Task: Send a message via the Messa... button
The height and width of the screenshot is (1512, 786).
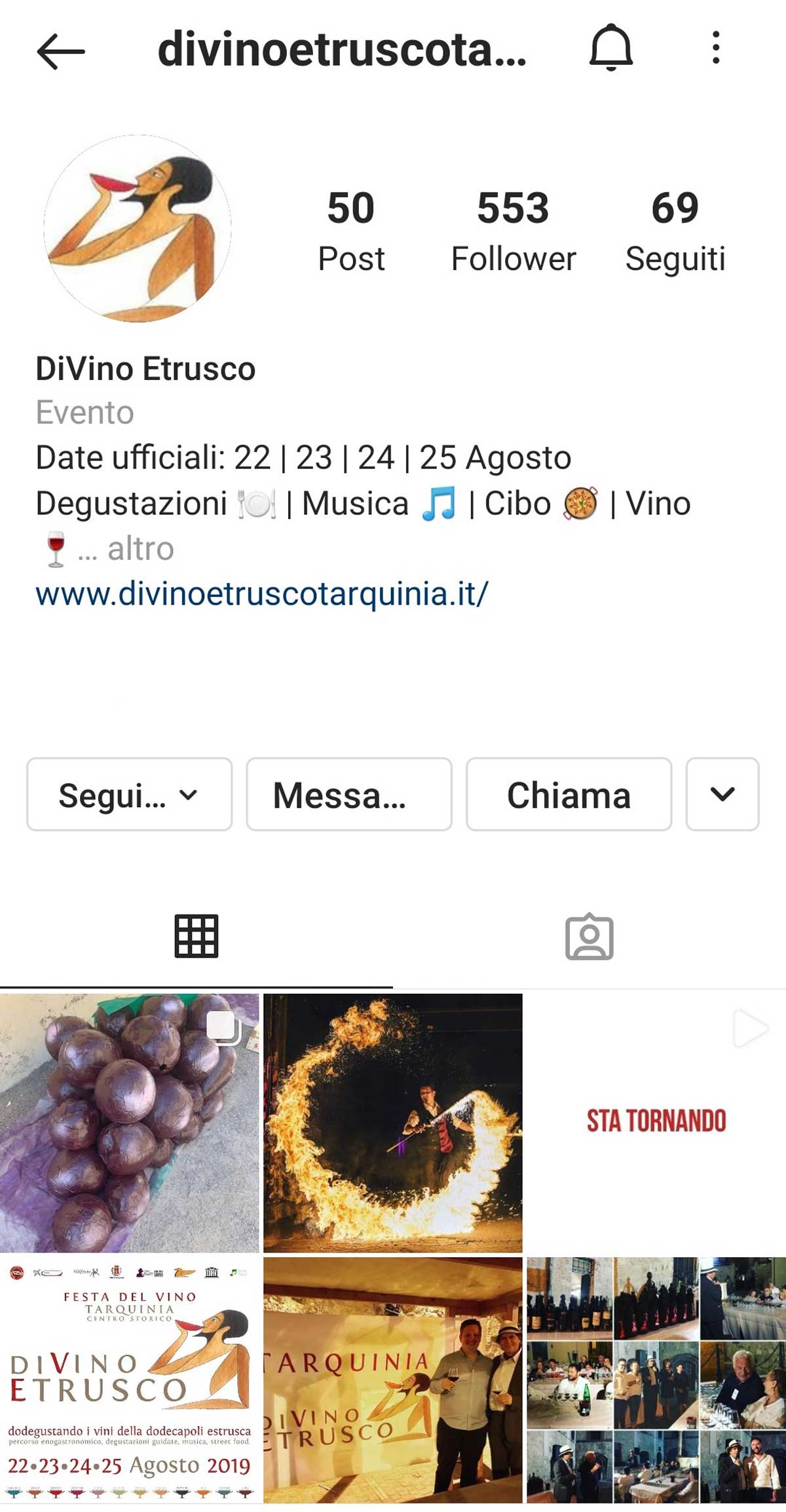Action: click(x=348, y=795)
